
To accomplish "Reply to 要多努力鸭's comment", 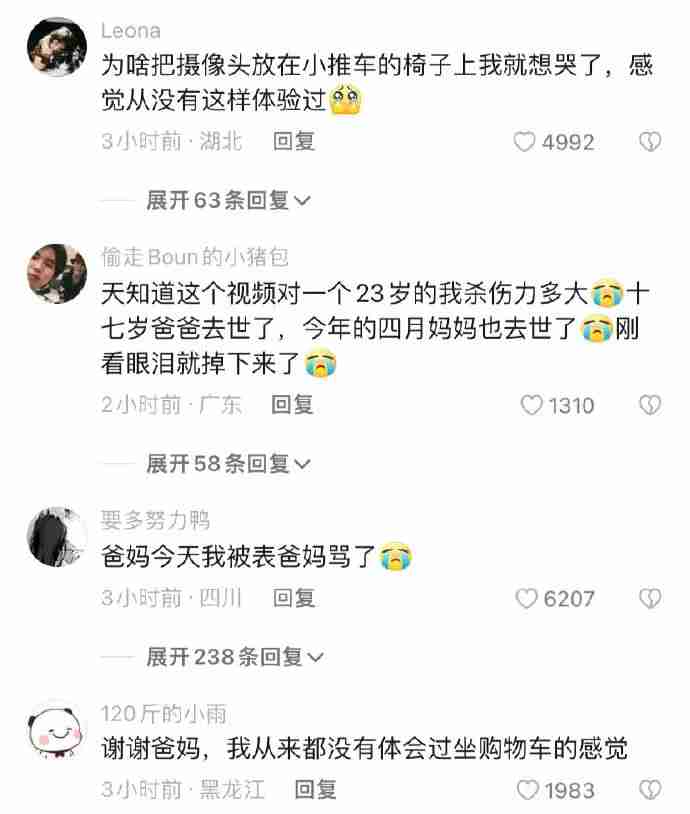I will [x=294, y=598].
